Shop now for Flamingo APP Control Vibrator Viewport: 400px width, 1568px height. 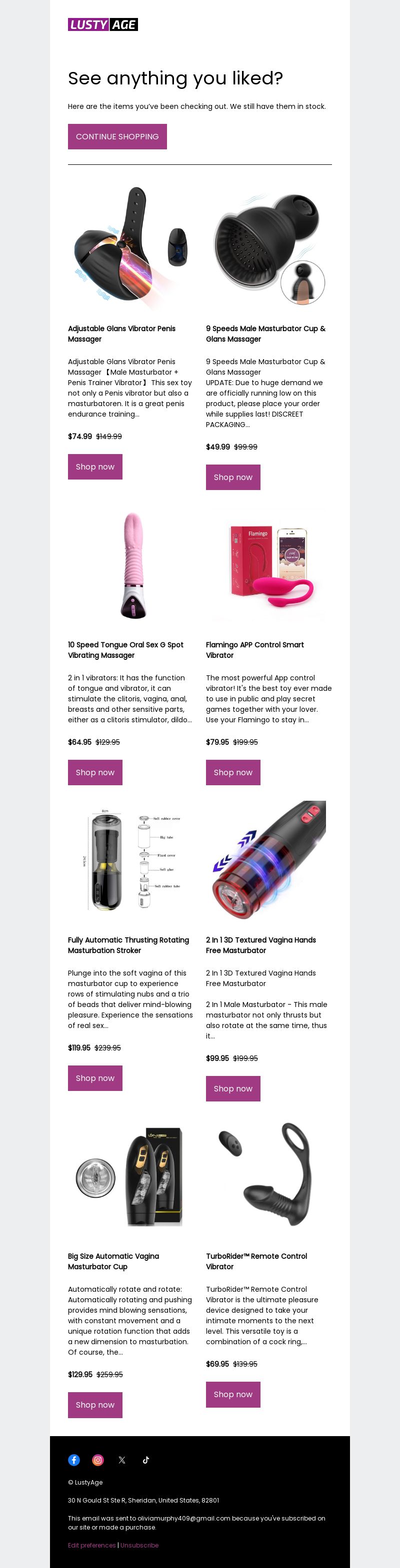point(232,772)
